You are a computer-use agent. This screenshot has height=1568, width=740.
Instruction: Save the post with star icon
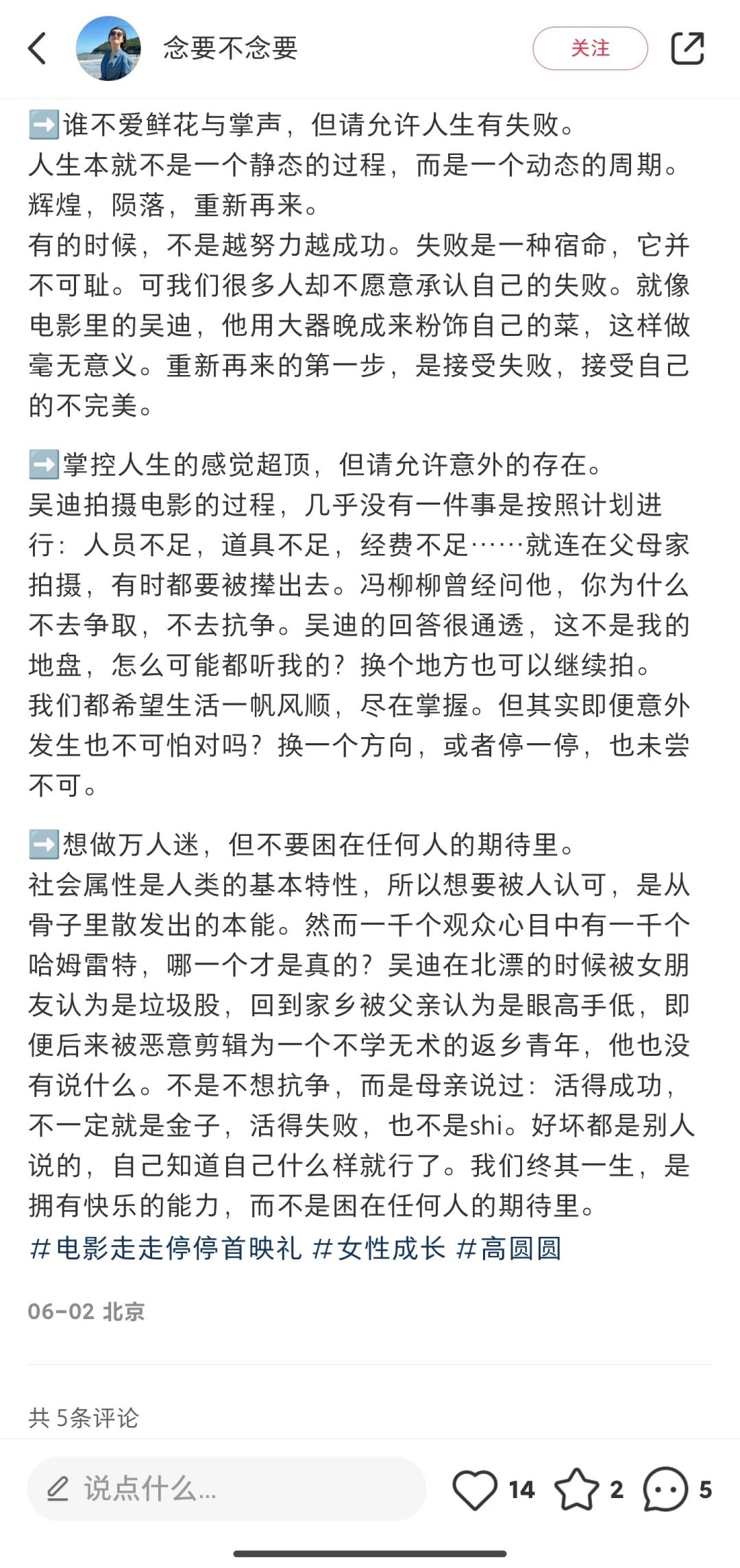pos(576,1488)
